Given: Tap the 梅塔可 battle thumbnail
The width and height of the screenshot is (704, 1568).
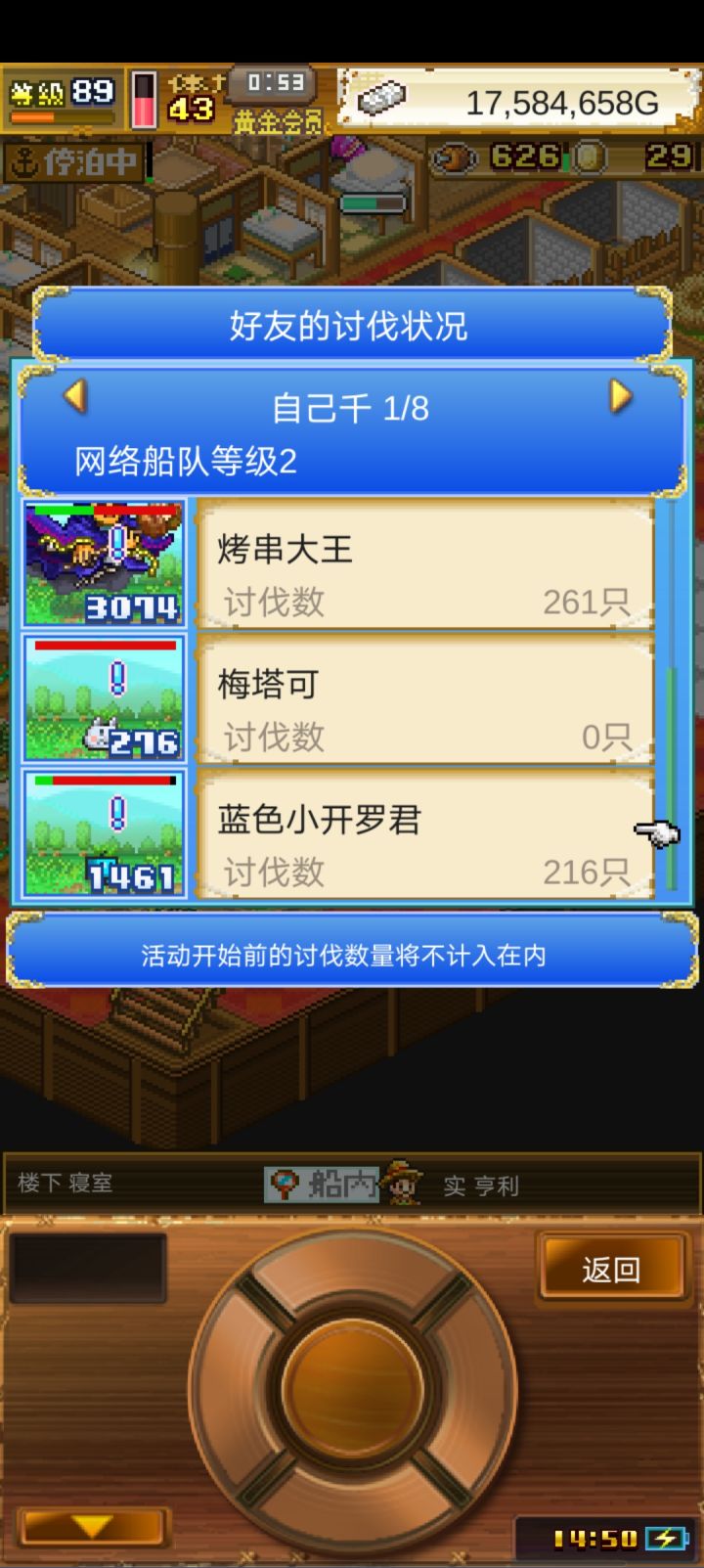Looking at the screenshot, I should pyautogui.click(x=104, y=700).
